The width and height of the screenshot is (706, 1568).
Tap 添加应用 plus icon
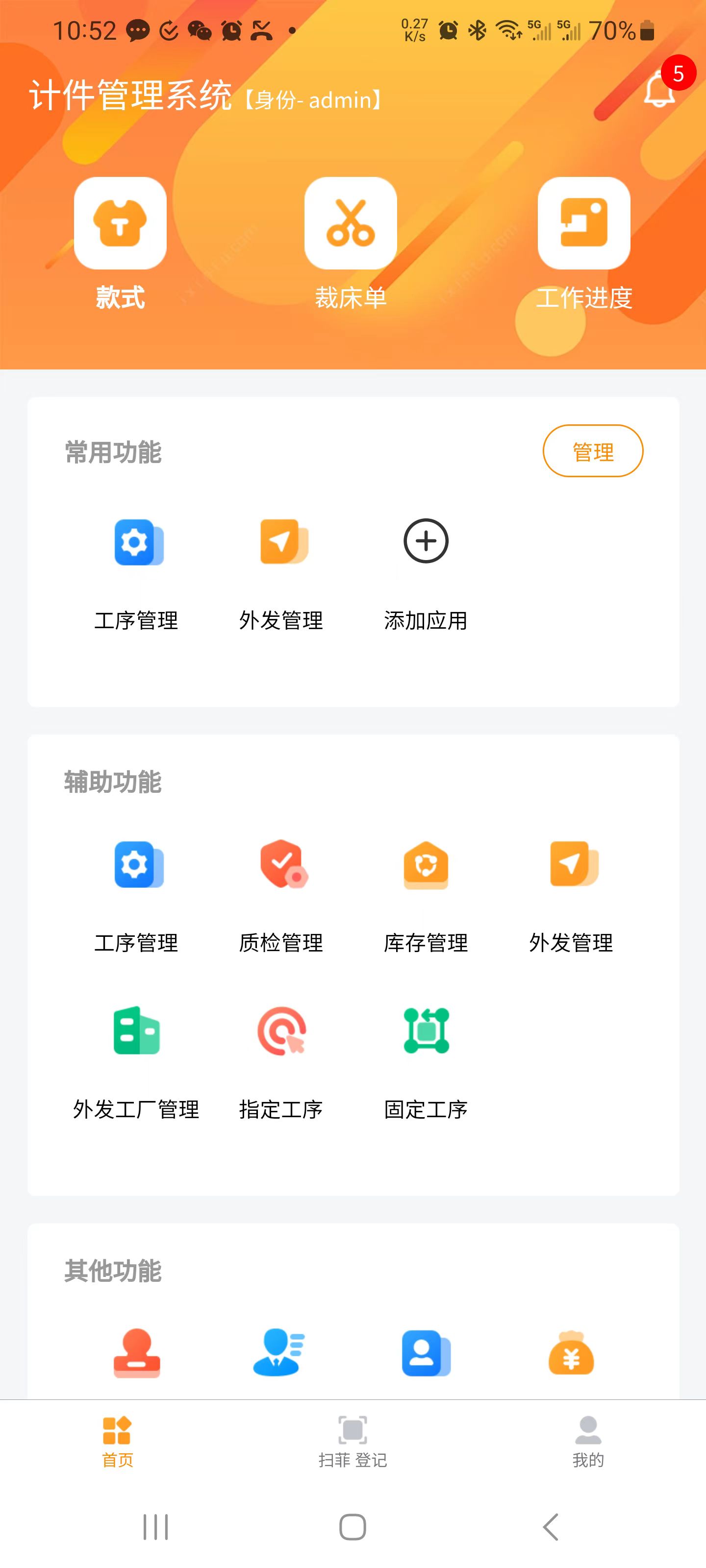click(x=426, y=541)
